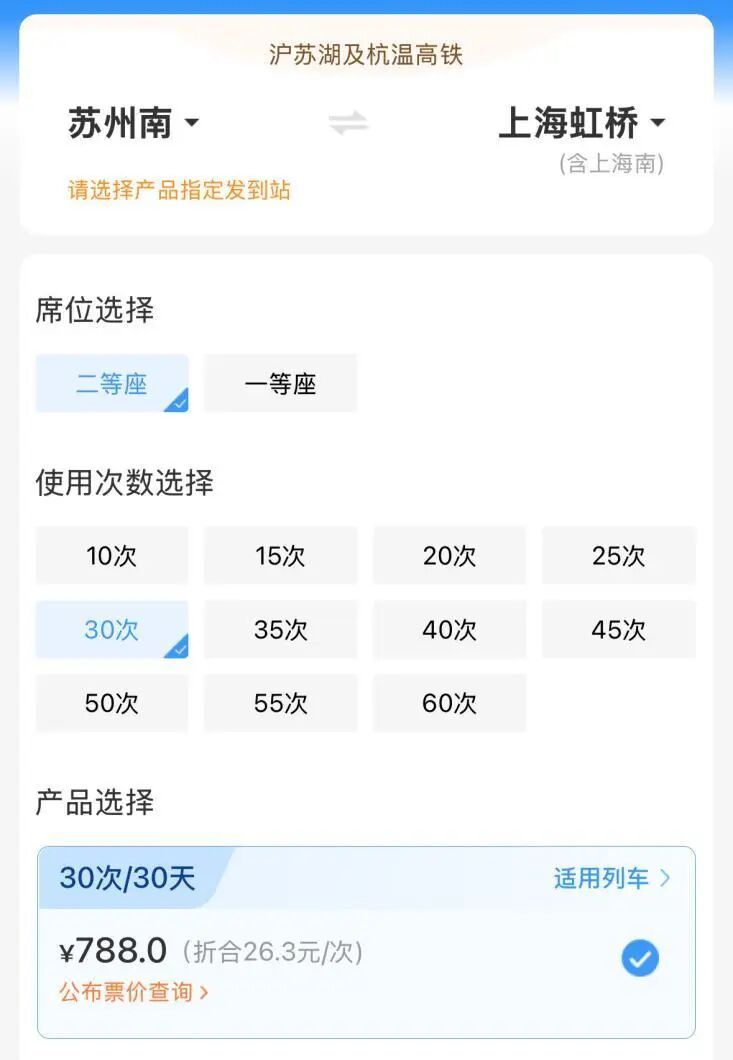The image size is (733, 1060).
Task: Pick 60次 usage count
Action: pos(449,703)
